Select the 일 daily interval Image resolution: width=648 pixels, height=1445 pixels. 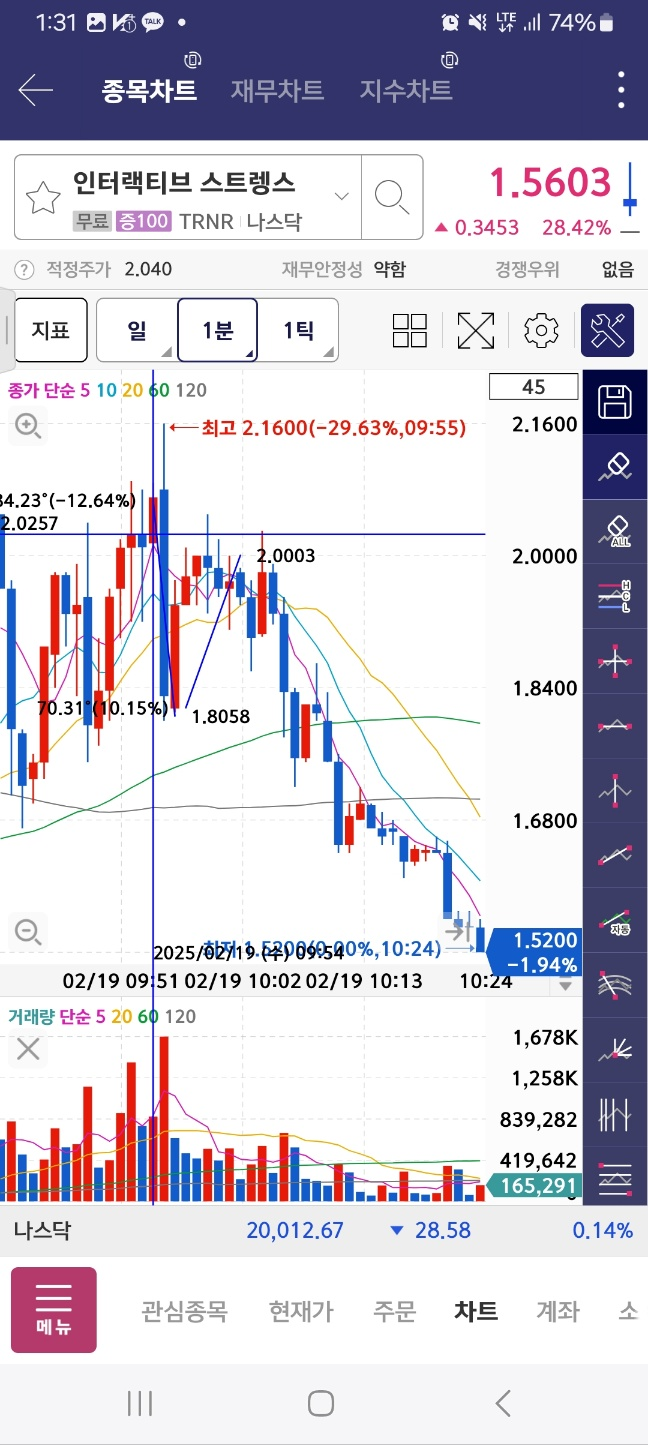coord(137,329)
